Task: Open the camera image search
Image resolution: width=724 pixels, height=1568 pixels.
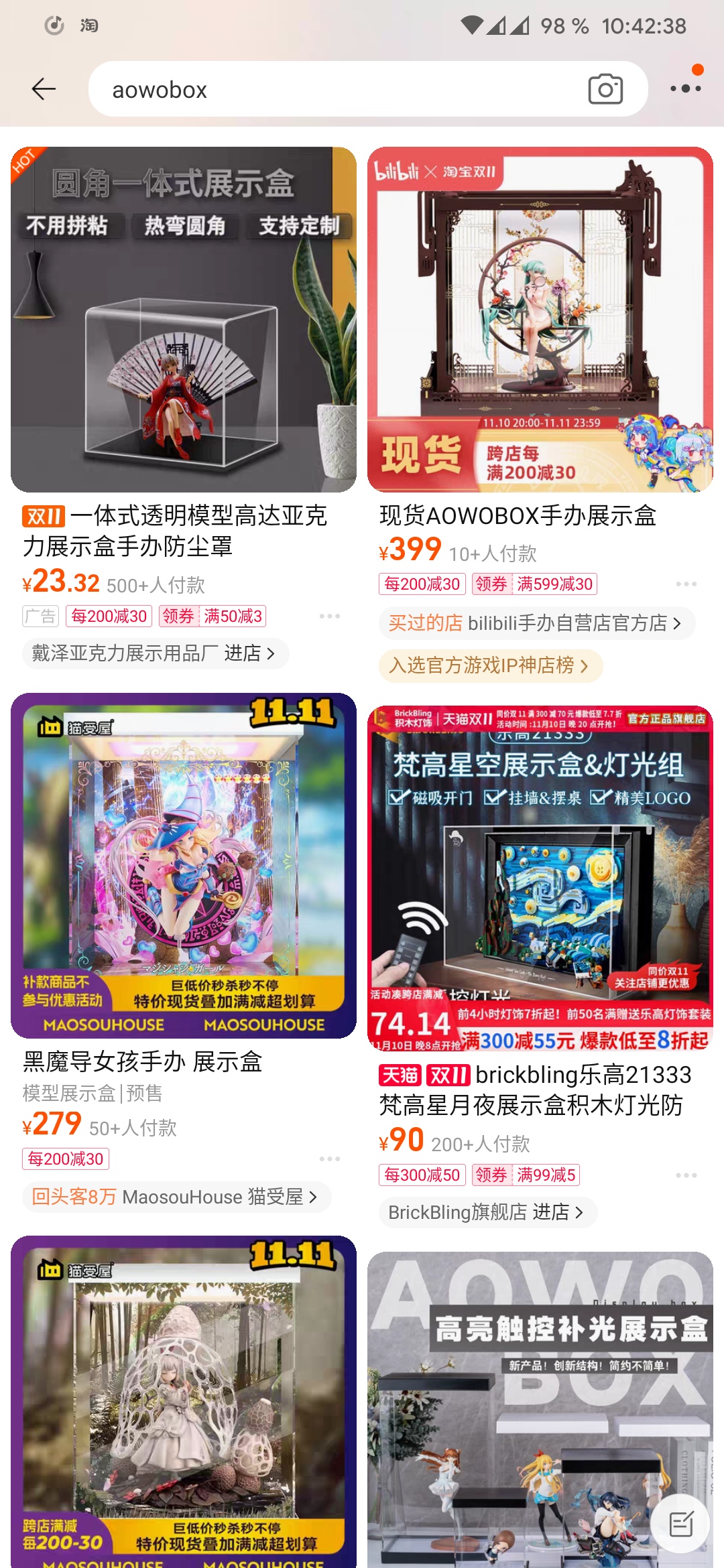Action: (x=605, y=89)
